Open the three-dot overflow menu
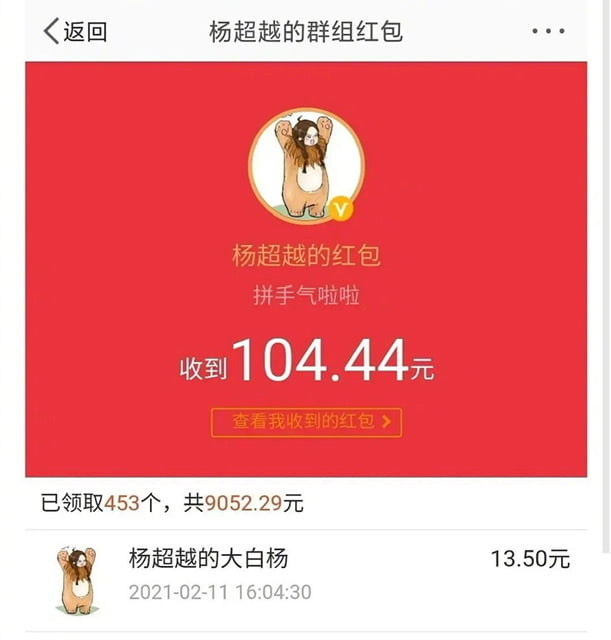Screen dimensions: 611x640 [548, 32]
